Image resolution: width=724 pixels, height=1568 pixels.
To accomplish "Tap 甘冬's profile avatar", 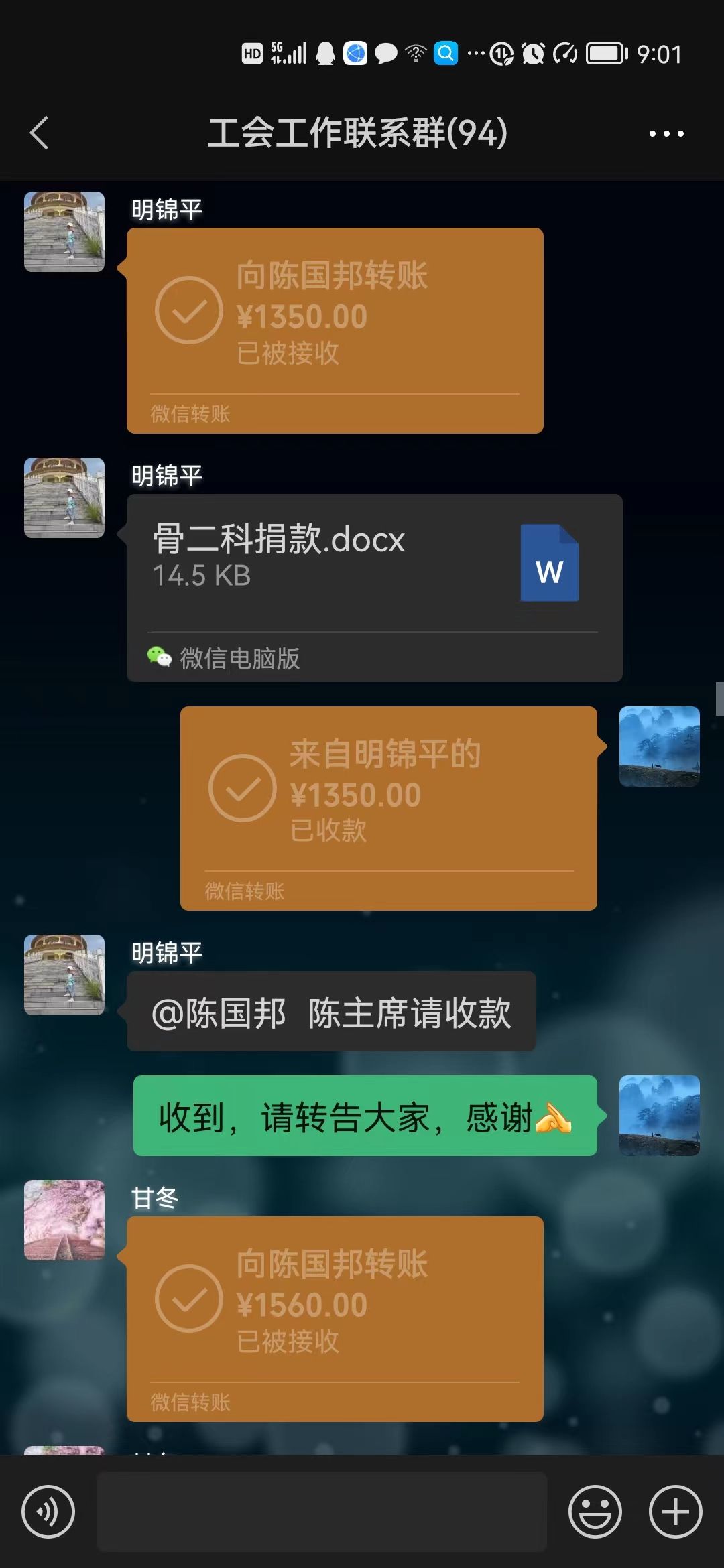I will click(64, 1220).
